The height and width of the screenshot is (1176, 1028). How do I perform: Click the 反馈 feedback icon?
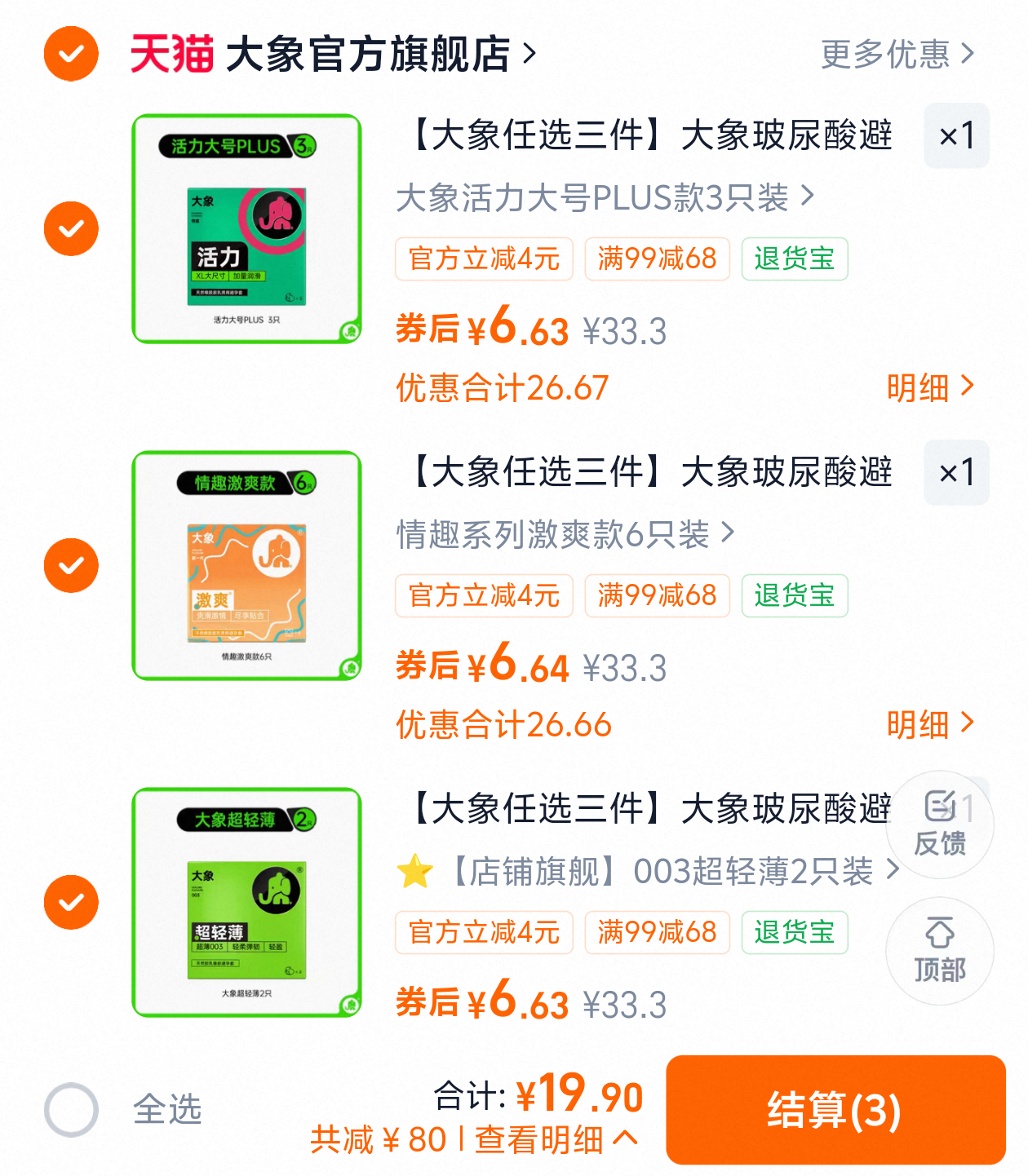coord(939,824)
